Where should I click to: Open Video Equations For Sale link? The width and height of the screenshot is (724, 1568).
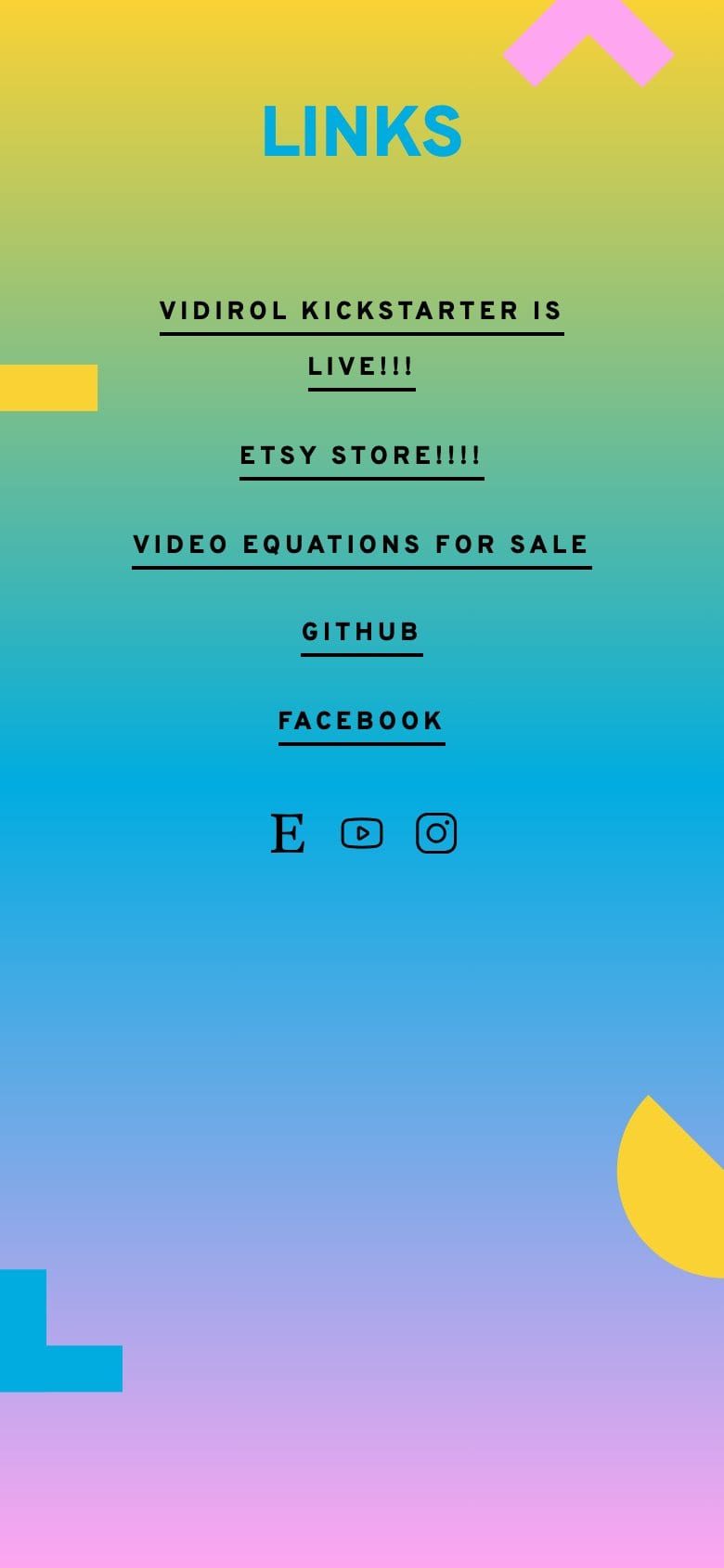tap(361, 544)
